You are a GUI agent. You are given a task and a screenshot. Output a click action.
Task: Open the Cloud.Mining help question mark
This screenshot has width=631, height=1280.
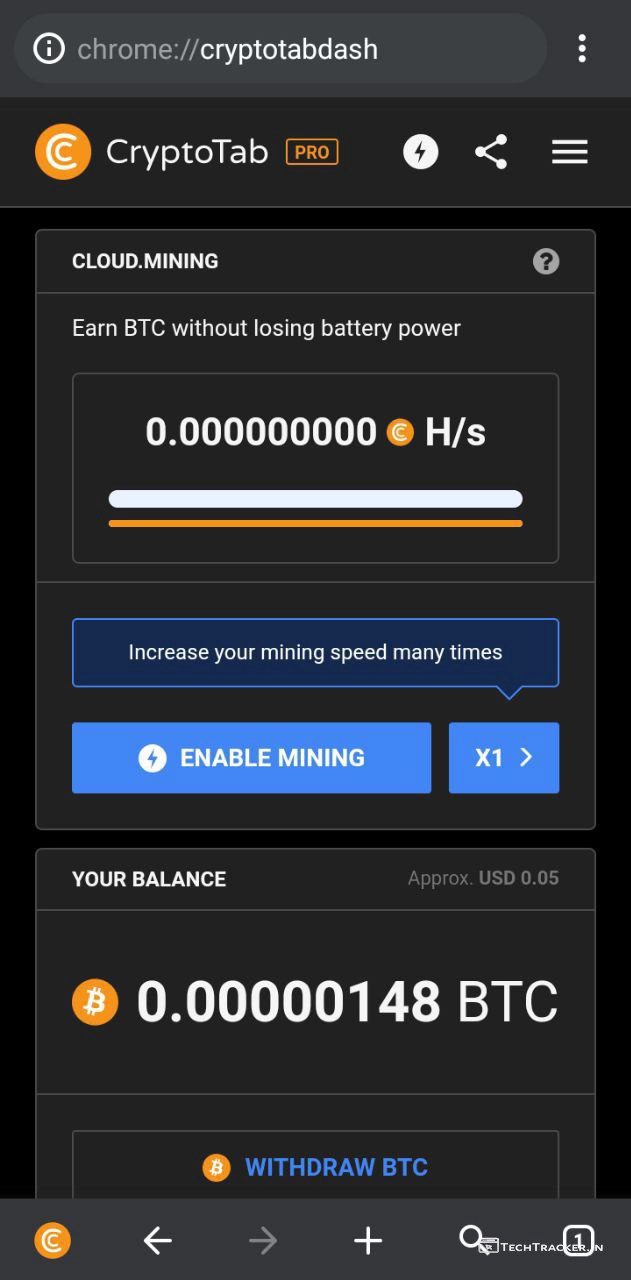[x=546, y=262]
